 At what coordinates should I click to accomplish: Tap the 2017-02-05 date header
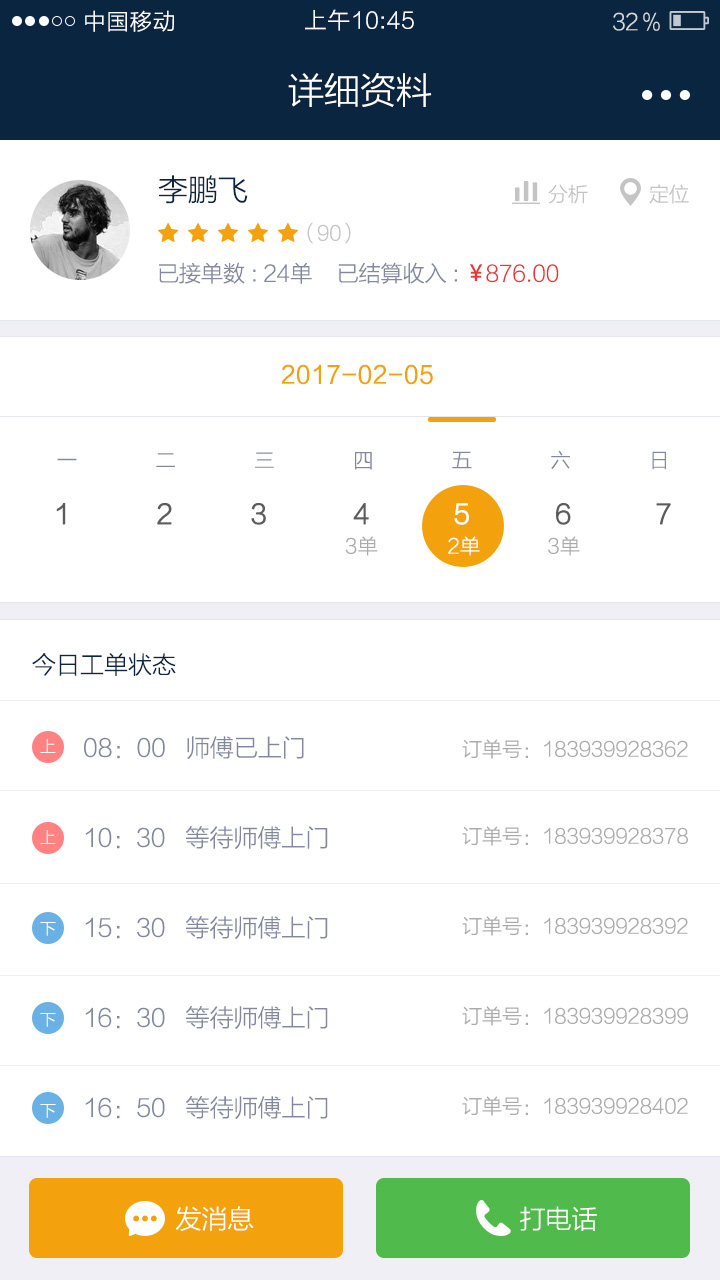[x=357, y=375]
